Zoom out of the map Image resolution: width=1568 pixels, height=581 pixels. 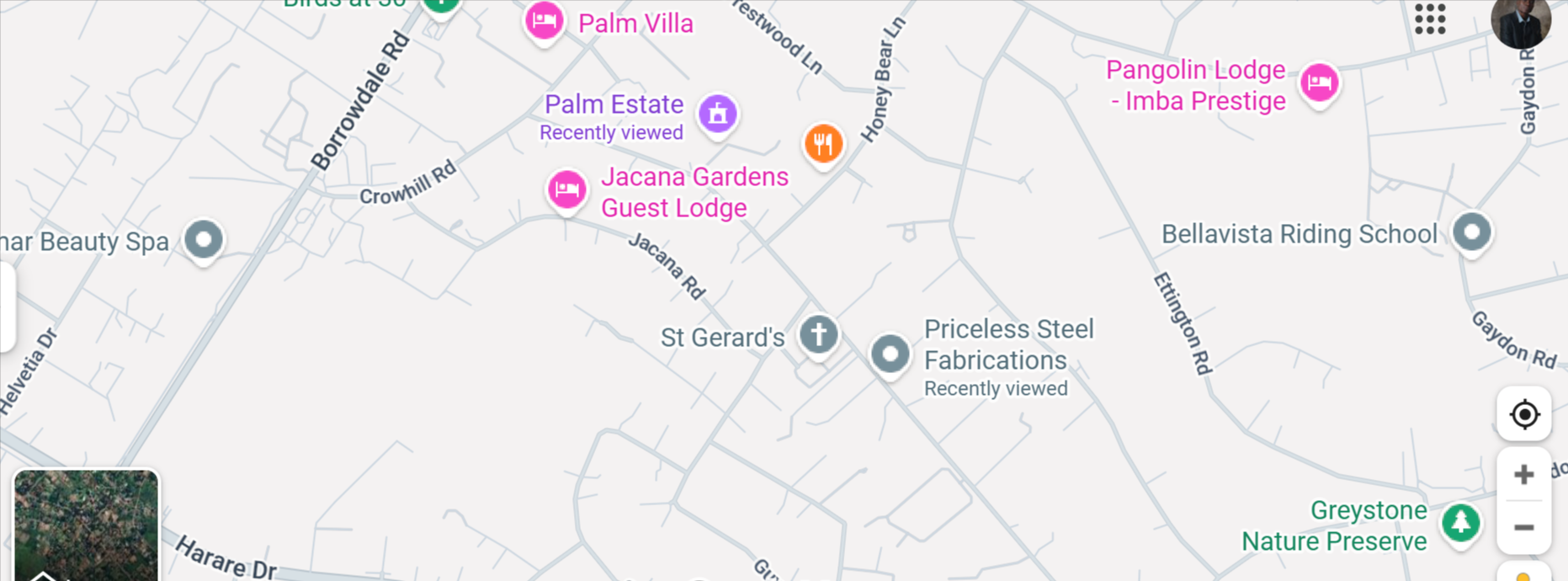point(1523,528)
